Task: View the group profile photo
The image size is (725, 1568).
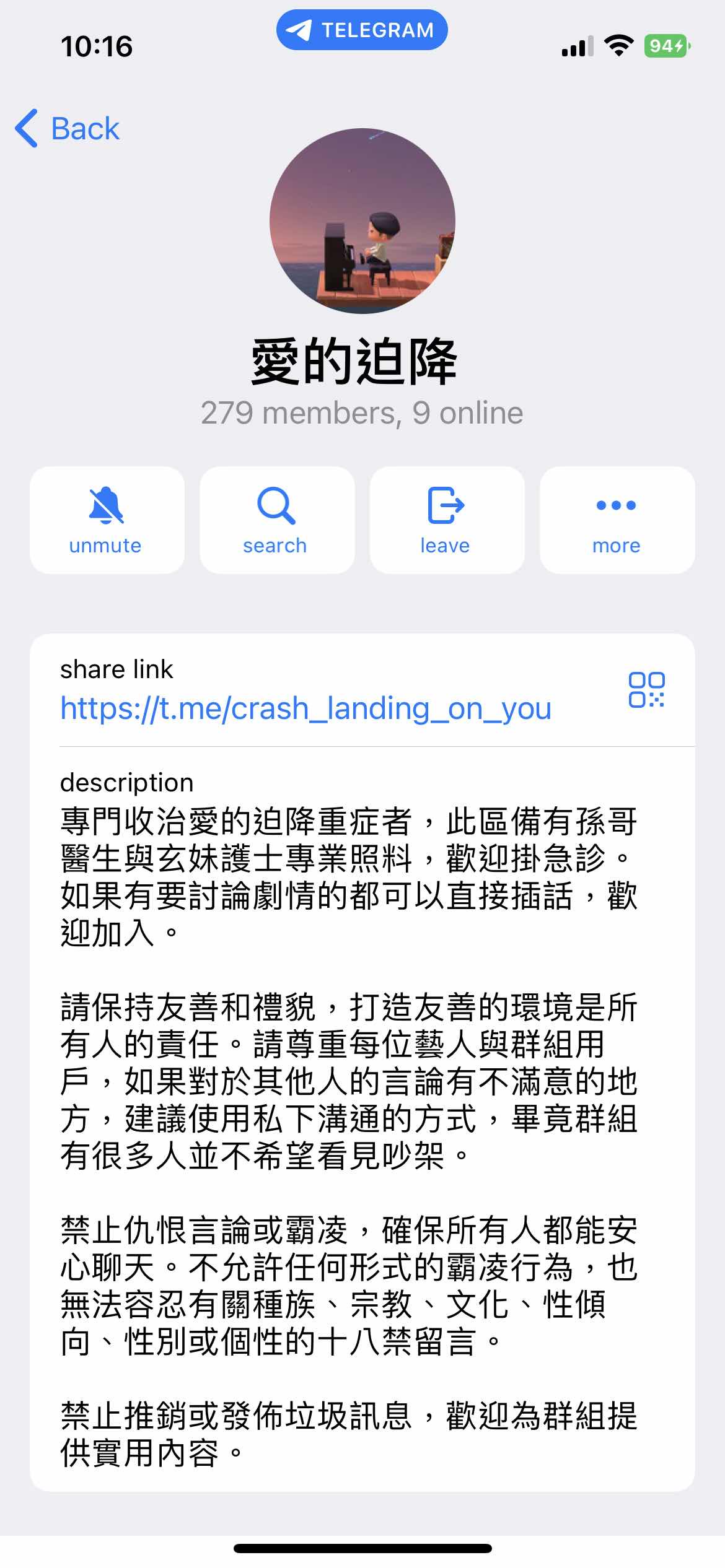Action: click(362, 221)
